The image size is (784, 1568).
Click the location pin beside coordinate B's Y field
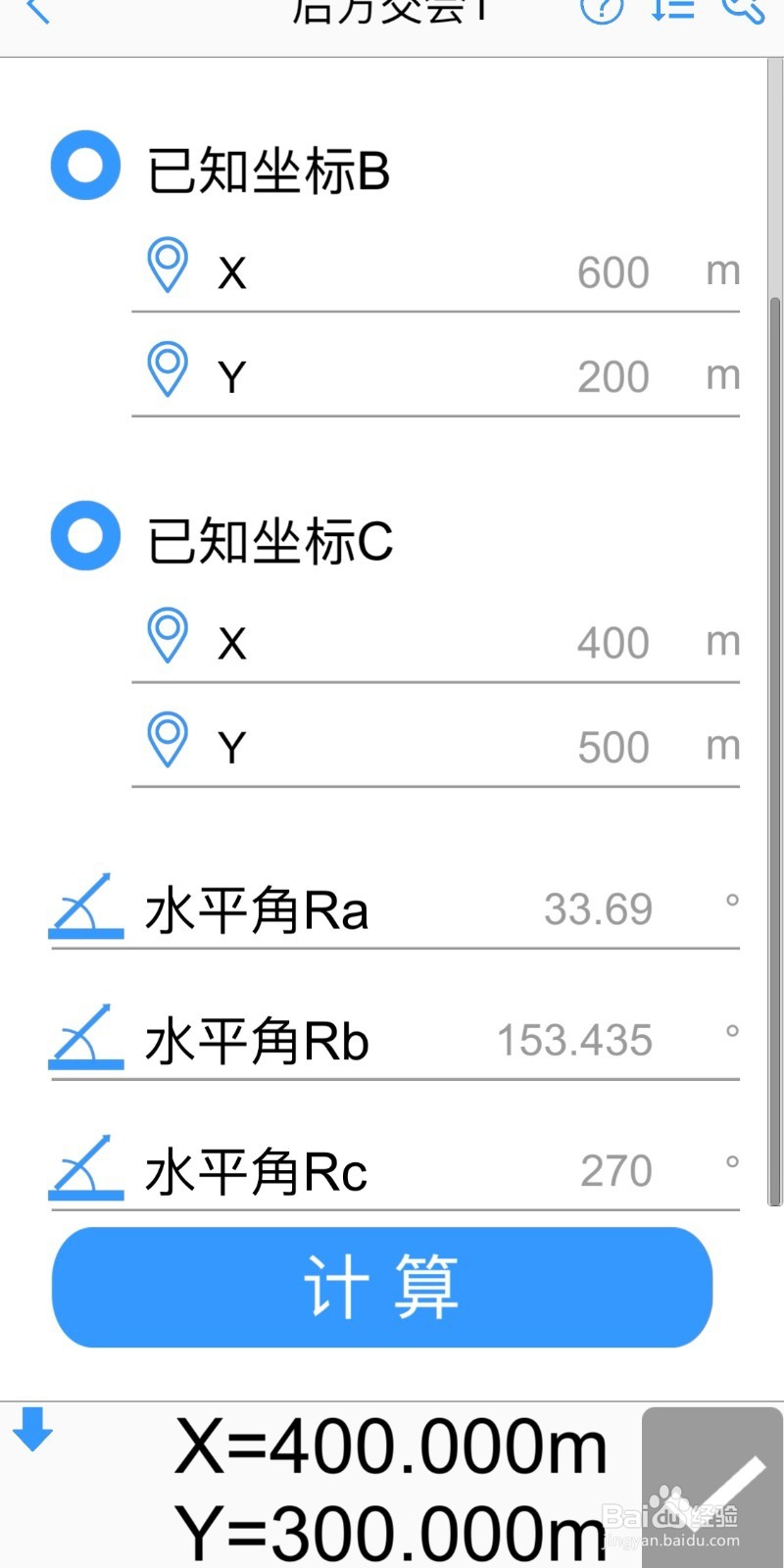click(168, 367)
